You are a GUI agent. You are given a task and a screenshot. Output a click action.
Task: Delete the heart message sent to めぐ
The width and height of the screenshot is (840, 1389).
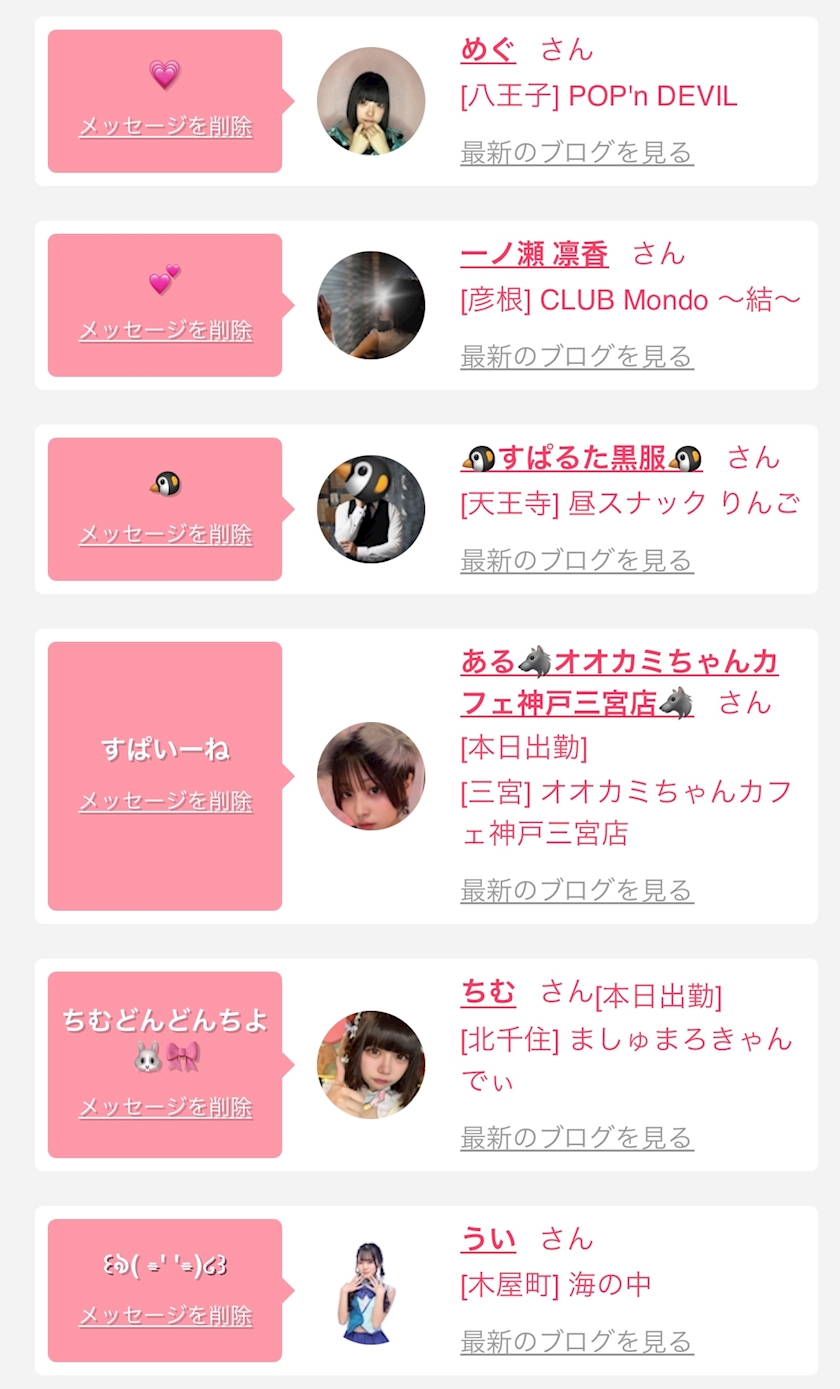pyautogui.click(x=165, y=127)
